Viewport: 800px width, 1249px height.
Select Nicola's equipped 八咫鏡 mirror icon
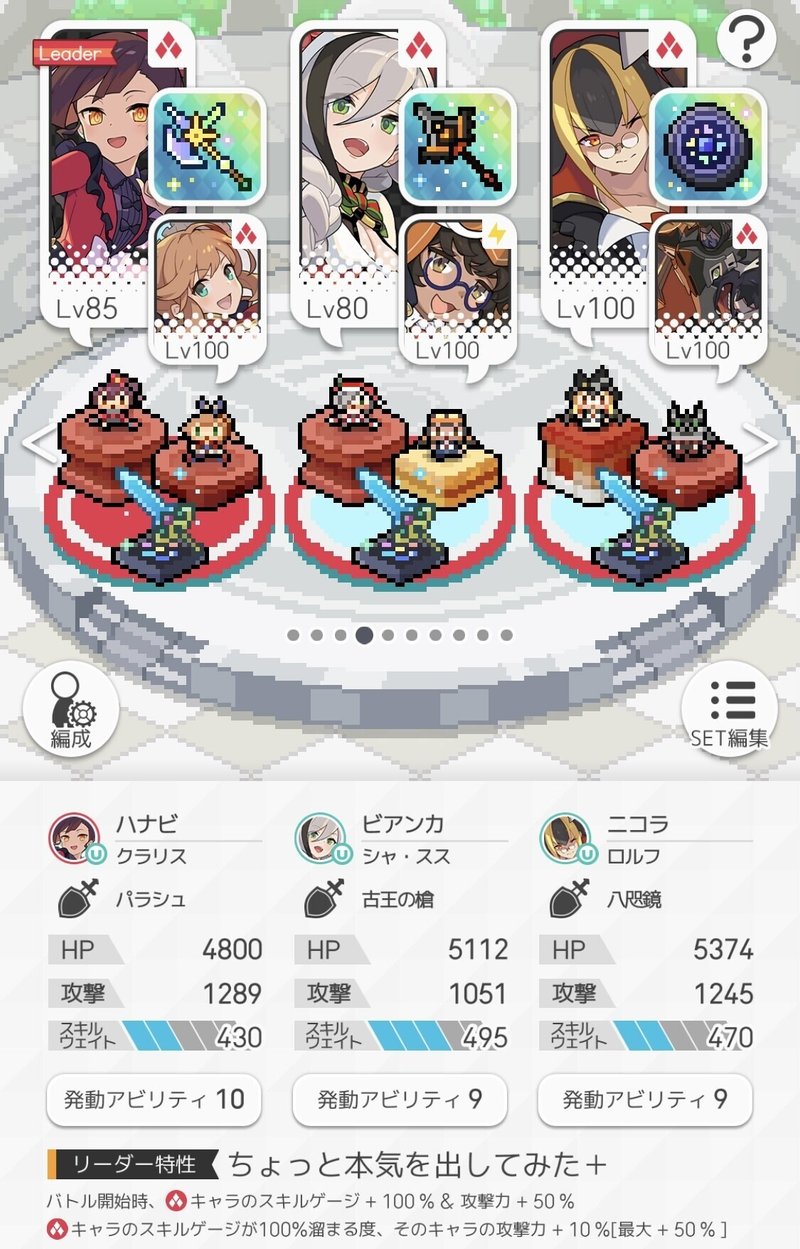704,145
